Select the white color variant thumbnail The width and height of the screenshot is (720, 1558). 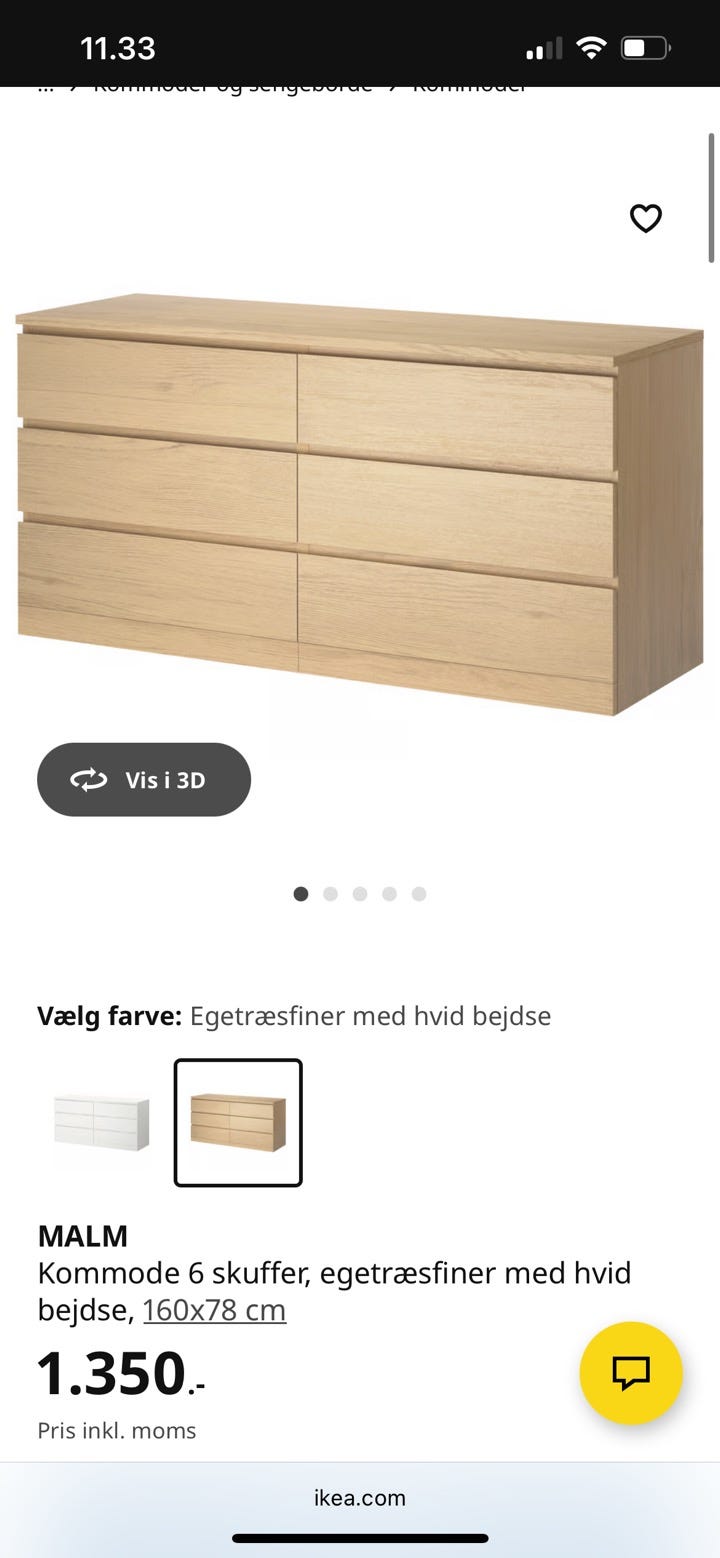click(x=101, y=1121)
